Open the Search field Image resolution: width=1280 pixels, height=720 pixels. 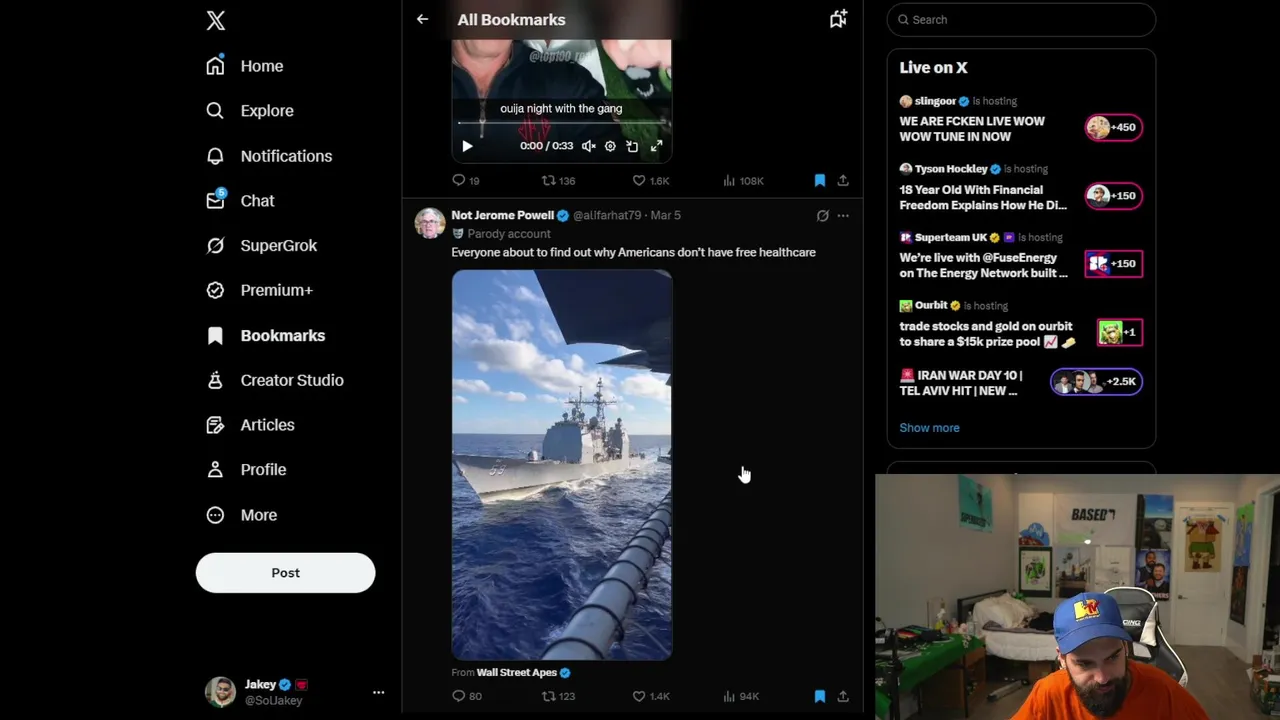pyautogui.click(x=1021, y=19)
